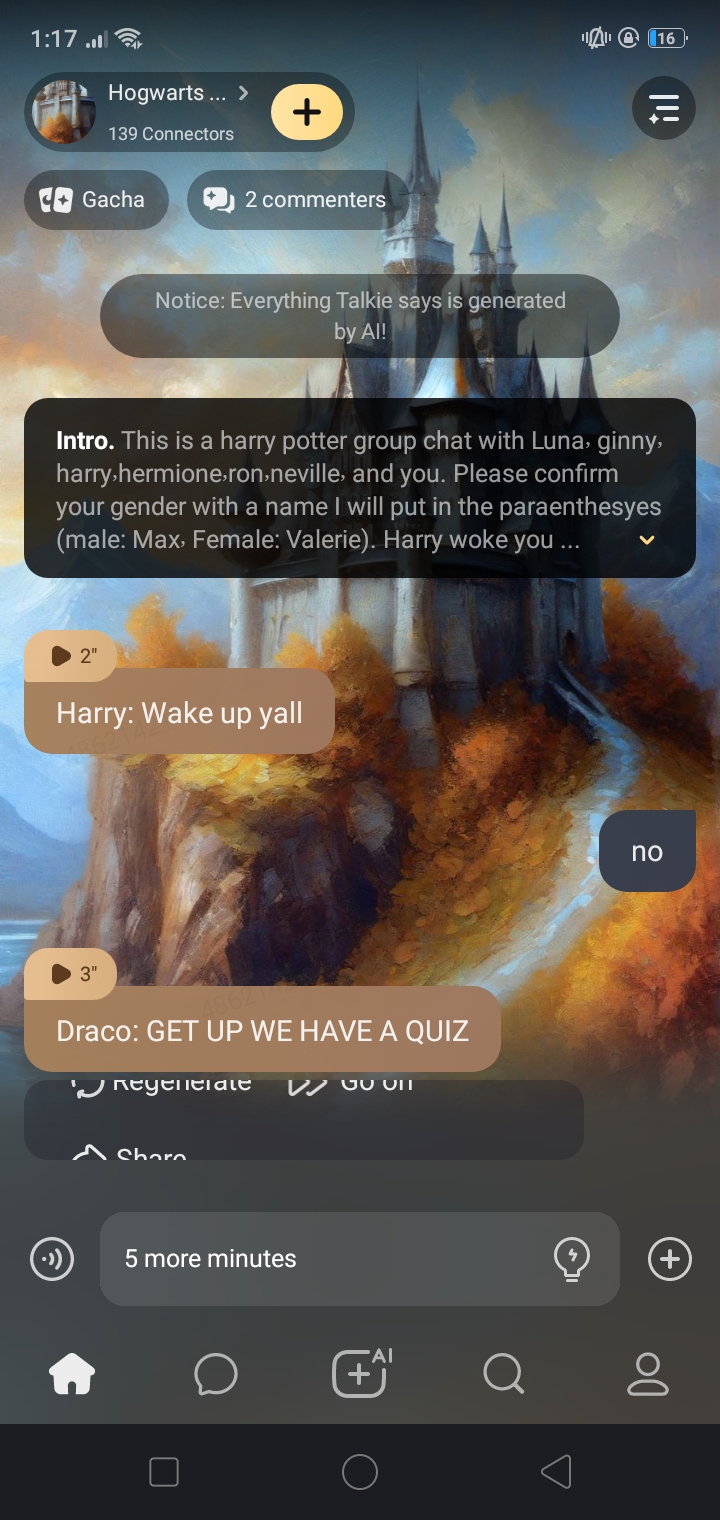Open the profile tab
The image size is (720, 1520).
[647, 1374]
